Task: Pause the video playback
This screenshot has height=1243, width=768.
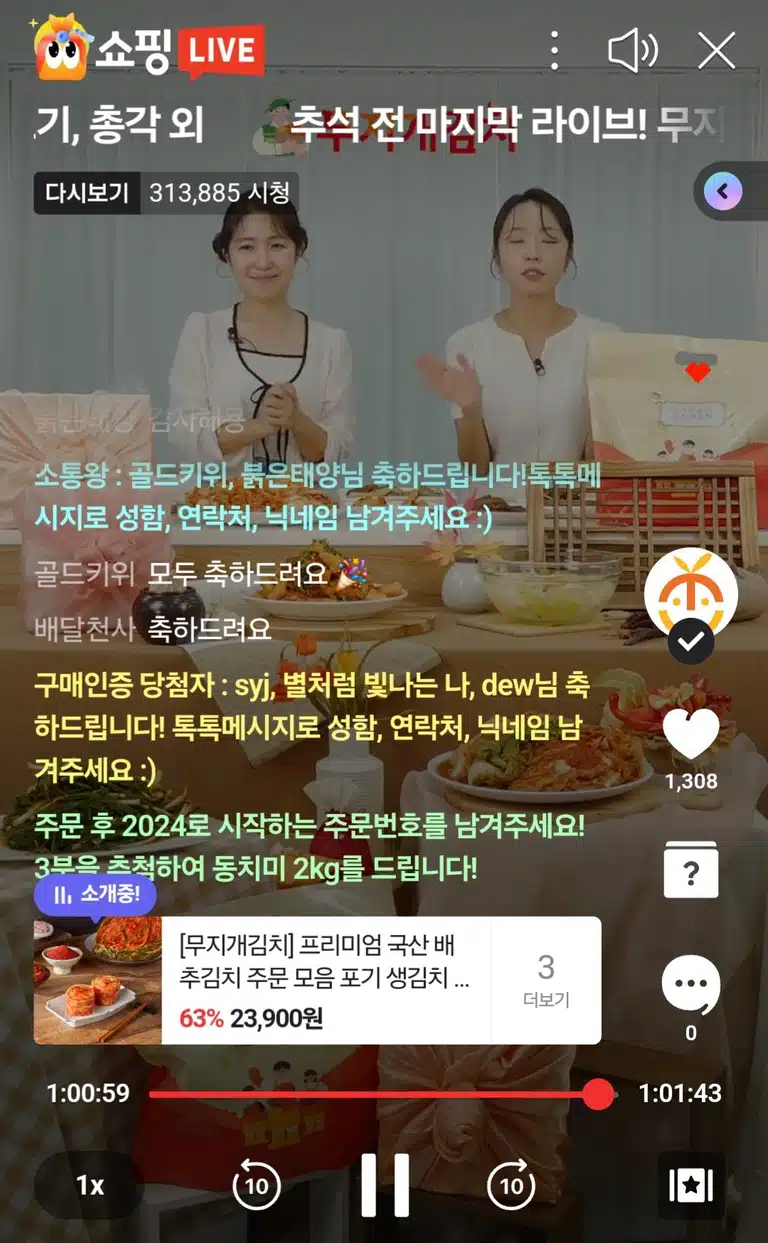Action: point(385,1185)
